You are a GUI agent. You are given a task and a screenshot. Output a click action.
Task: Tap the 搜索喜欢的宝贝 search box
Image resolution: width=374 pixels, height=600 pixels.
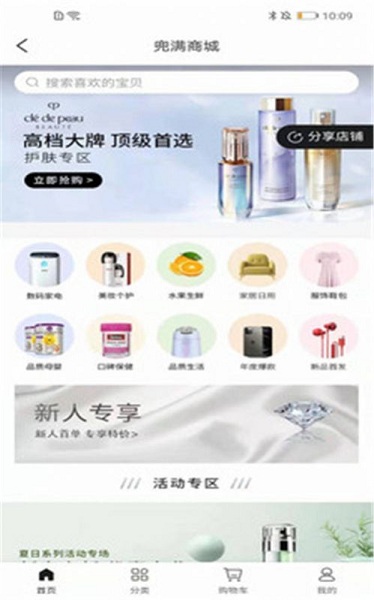pyautogui.click(x=186, y=82)
